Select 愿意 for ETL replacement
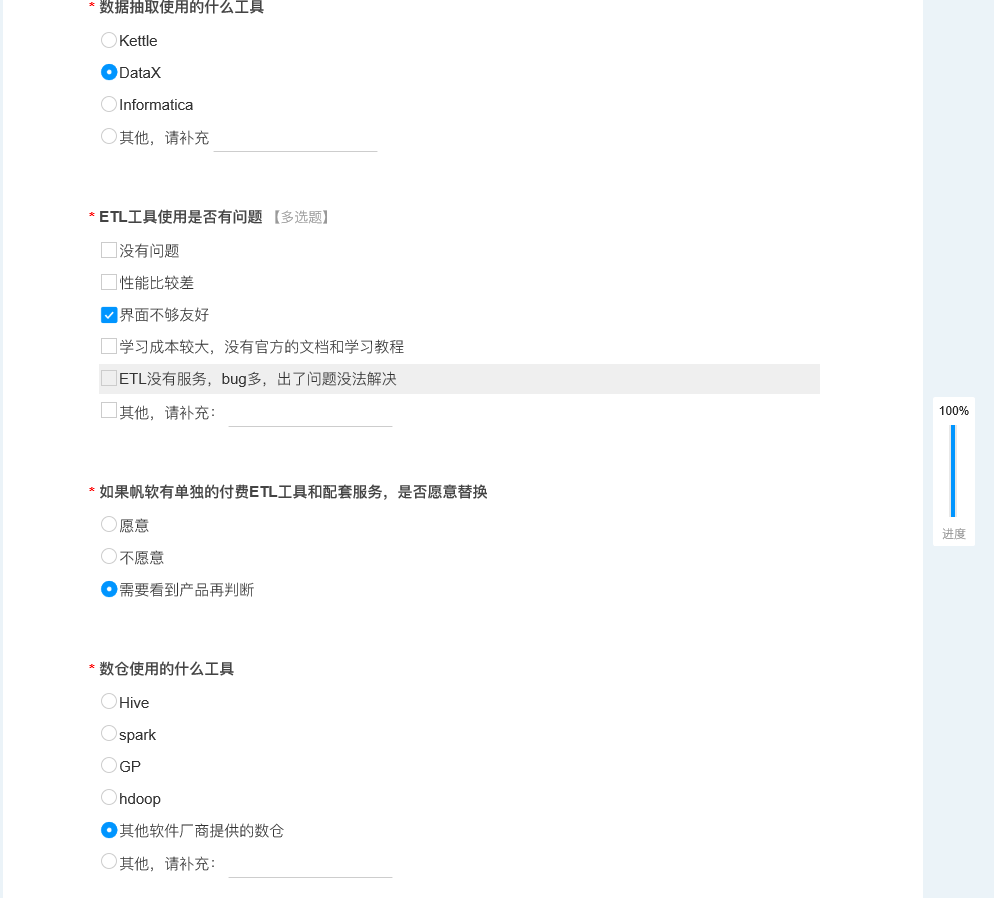Screen dimensions: 994x898 pyautogui.click(x=109, y=524)
